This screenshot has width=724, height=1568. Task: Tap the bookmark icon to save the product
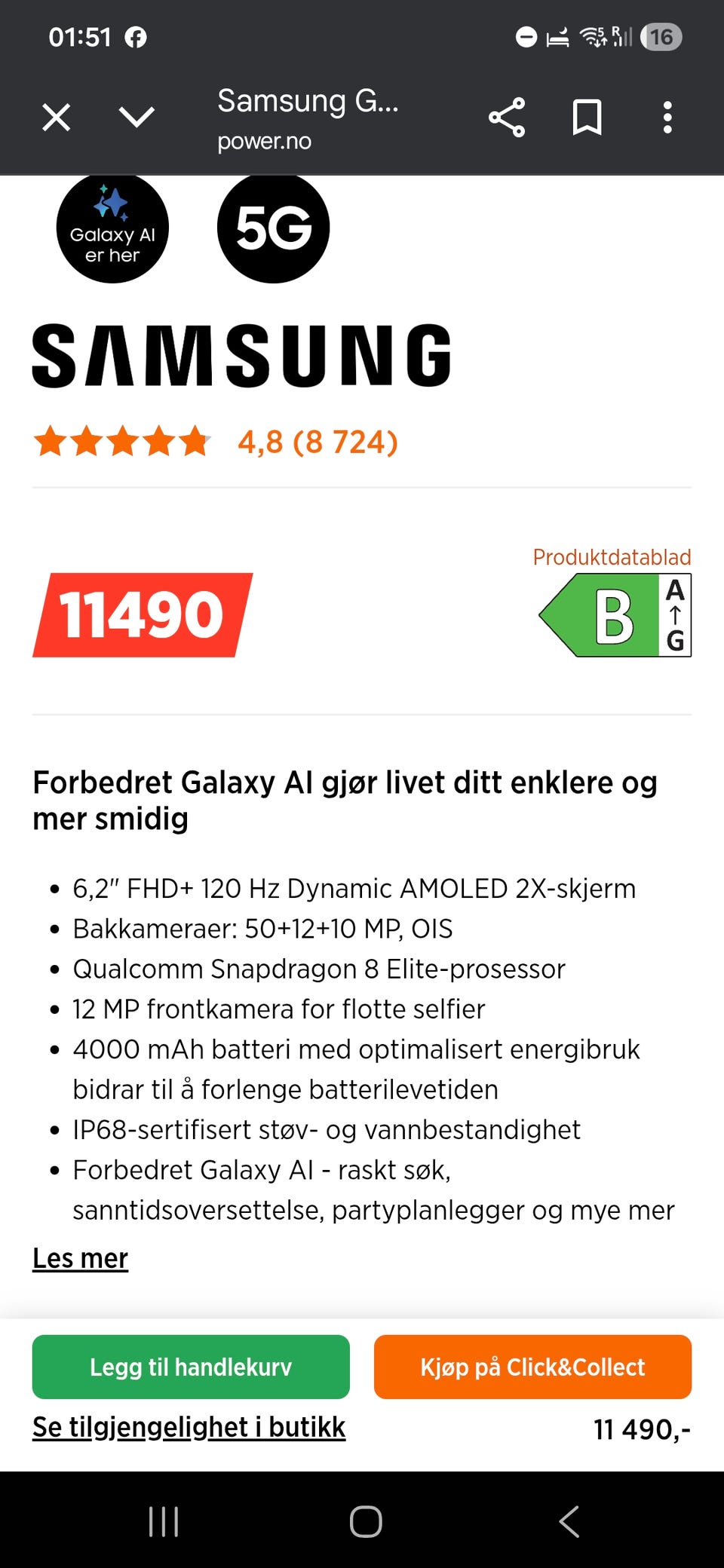[587, 117]
